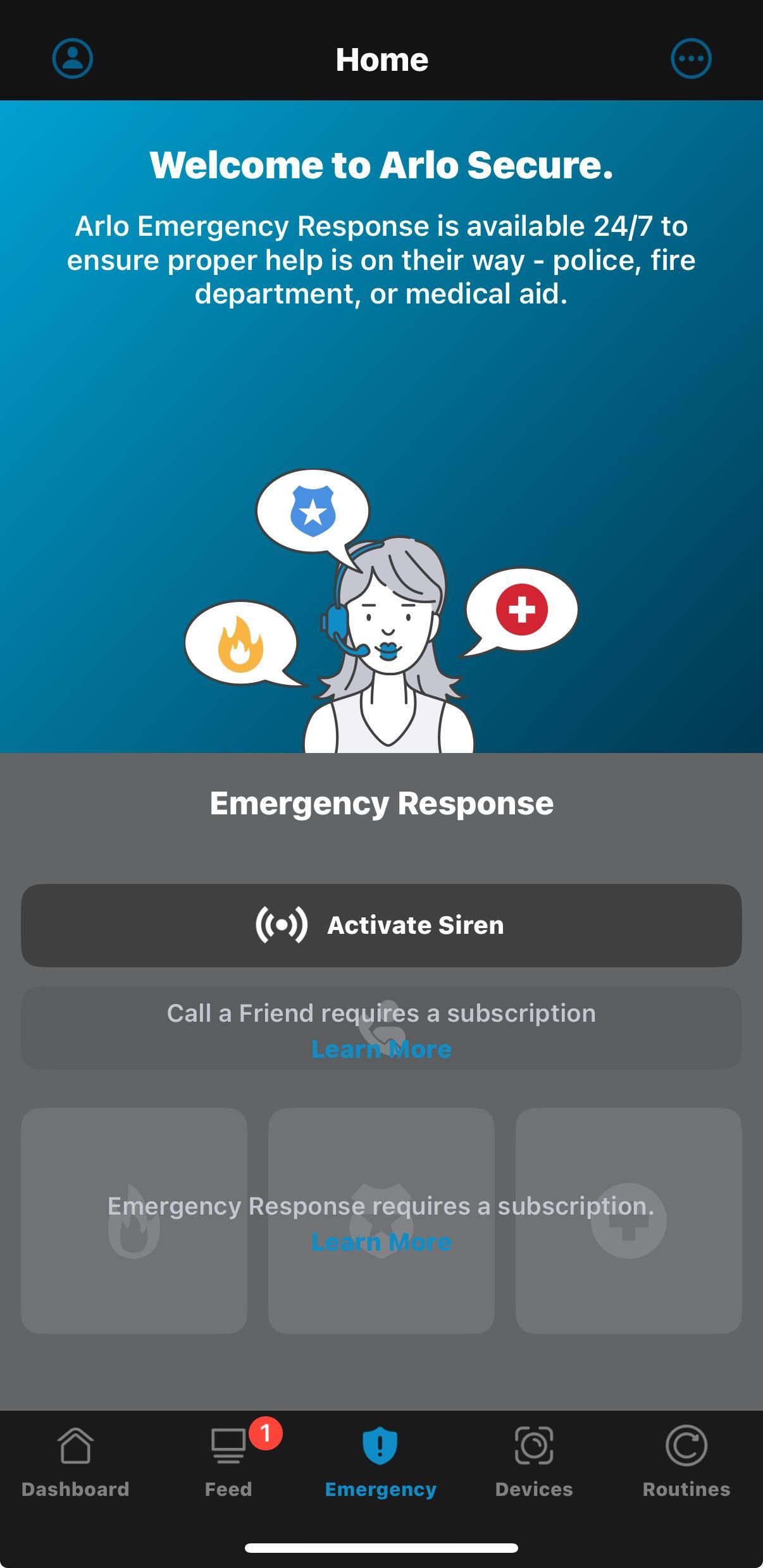
Task: Open the profile account icon
Action: pos(73,59)
